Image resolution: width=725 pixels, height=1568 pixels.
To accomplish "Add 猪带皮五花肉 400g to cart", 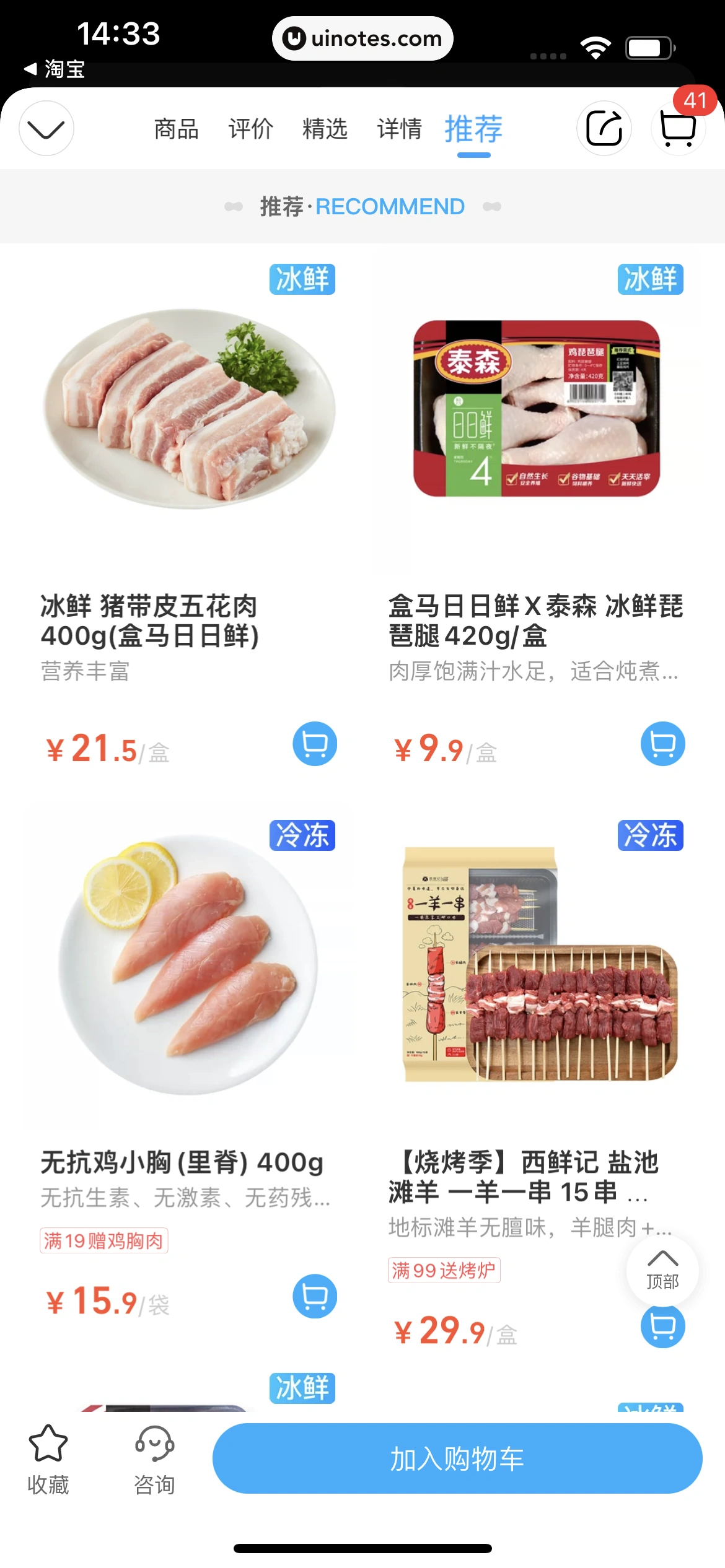I will 315,744.
